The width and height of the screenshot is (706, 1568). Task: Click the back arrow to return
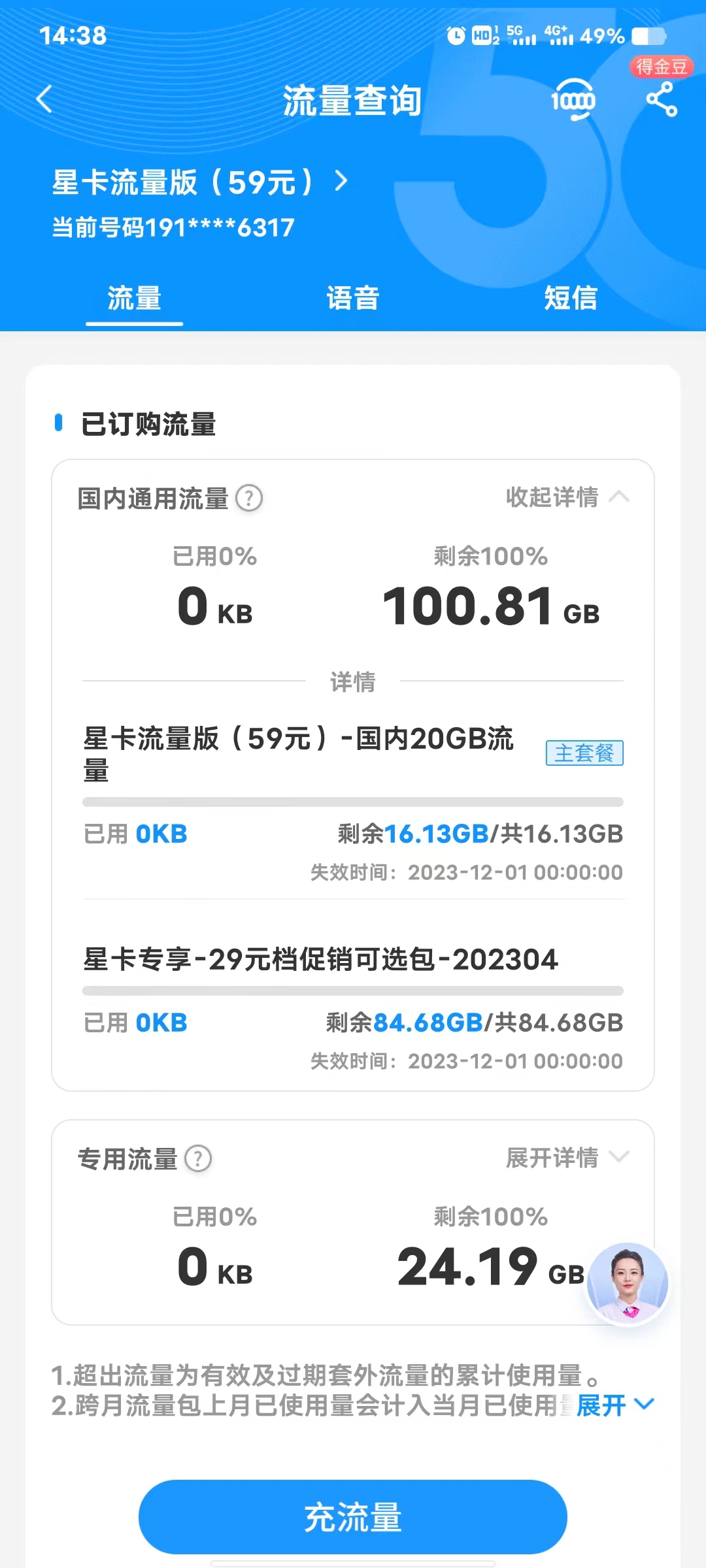[43, 98]
